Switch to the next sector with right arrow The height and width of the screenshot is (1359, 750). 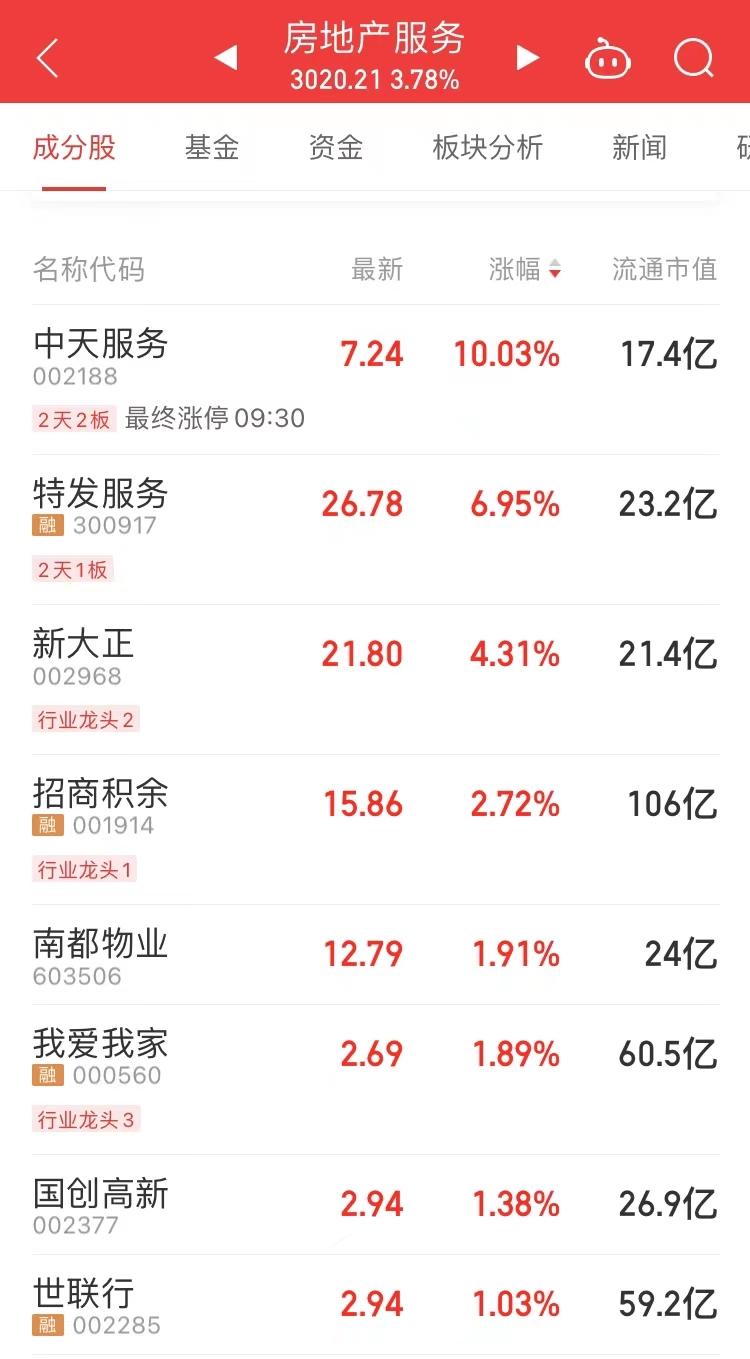coord(527,58)
